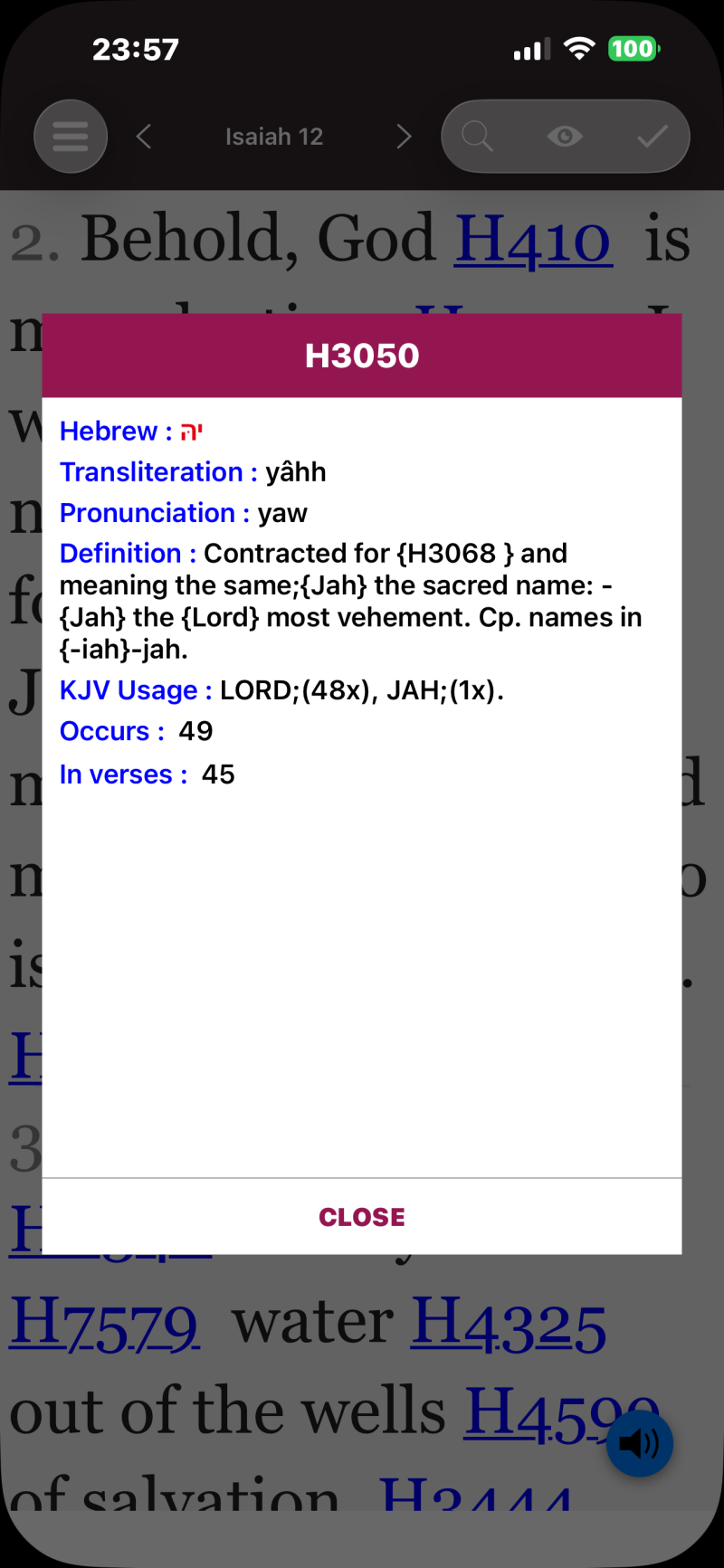Open the Isaiah 12 chapter selector

pyautogui.click(x=274, y=137)
